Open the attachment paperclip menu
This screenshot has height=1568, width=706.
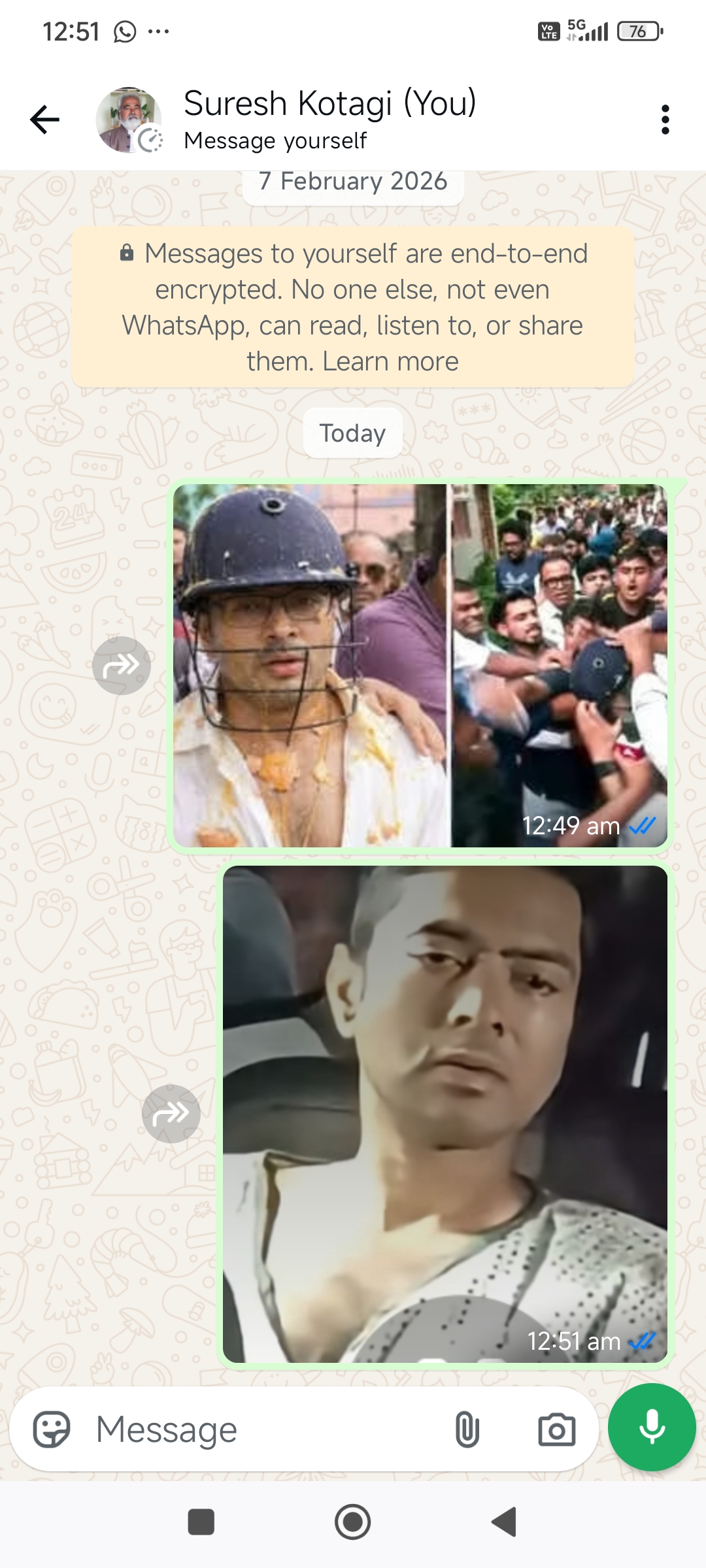467,1429
